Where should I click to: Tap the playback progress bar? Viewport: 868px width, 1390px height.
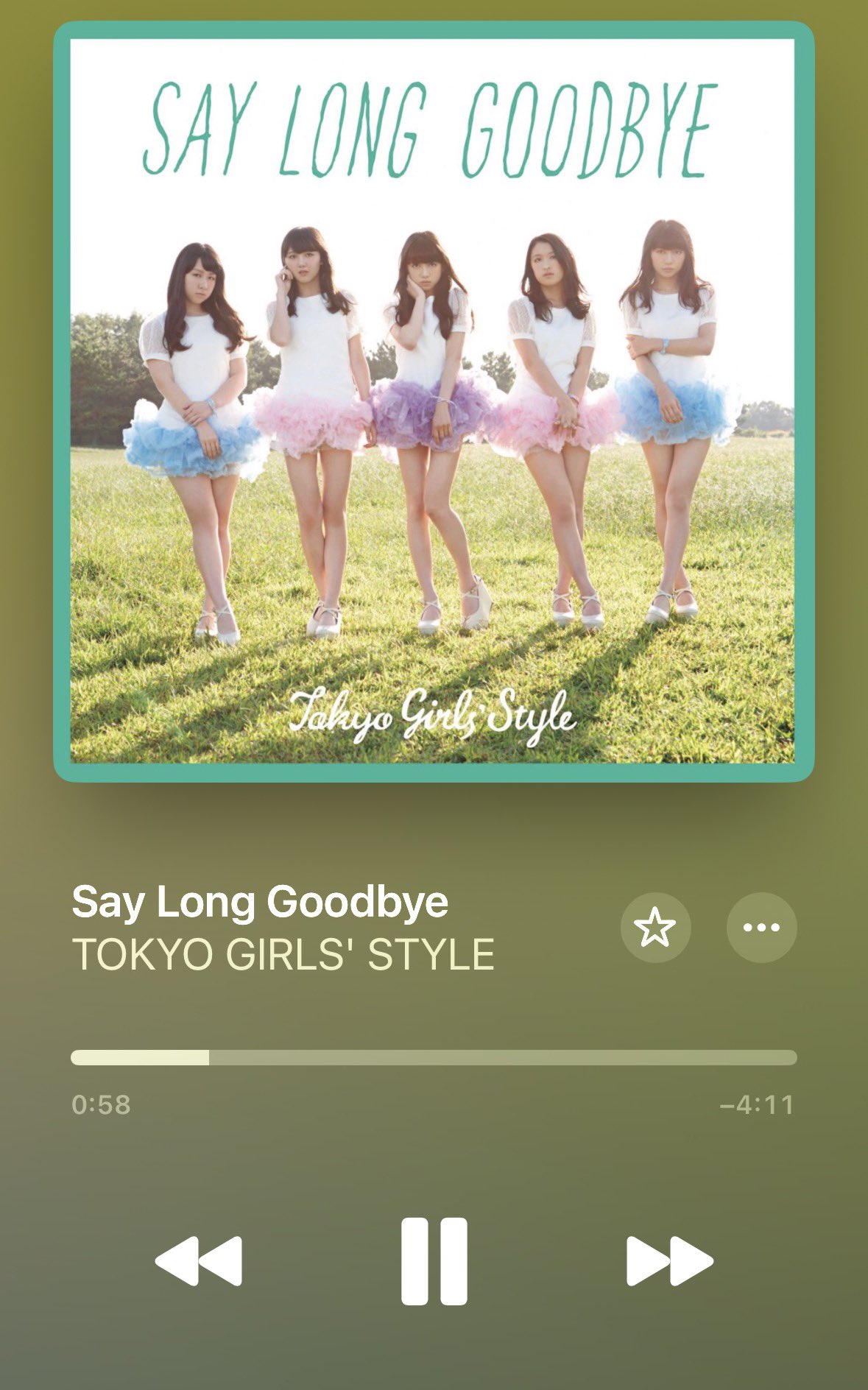click(434, 1058)
